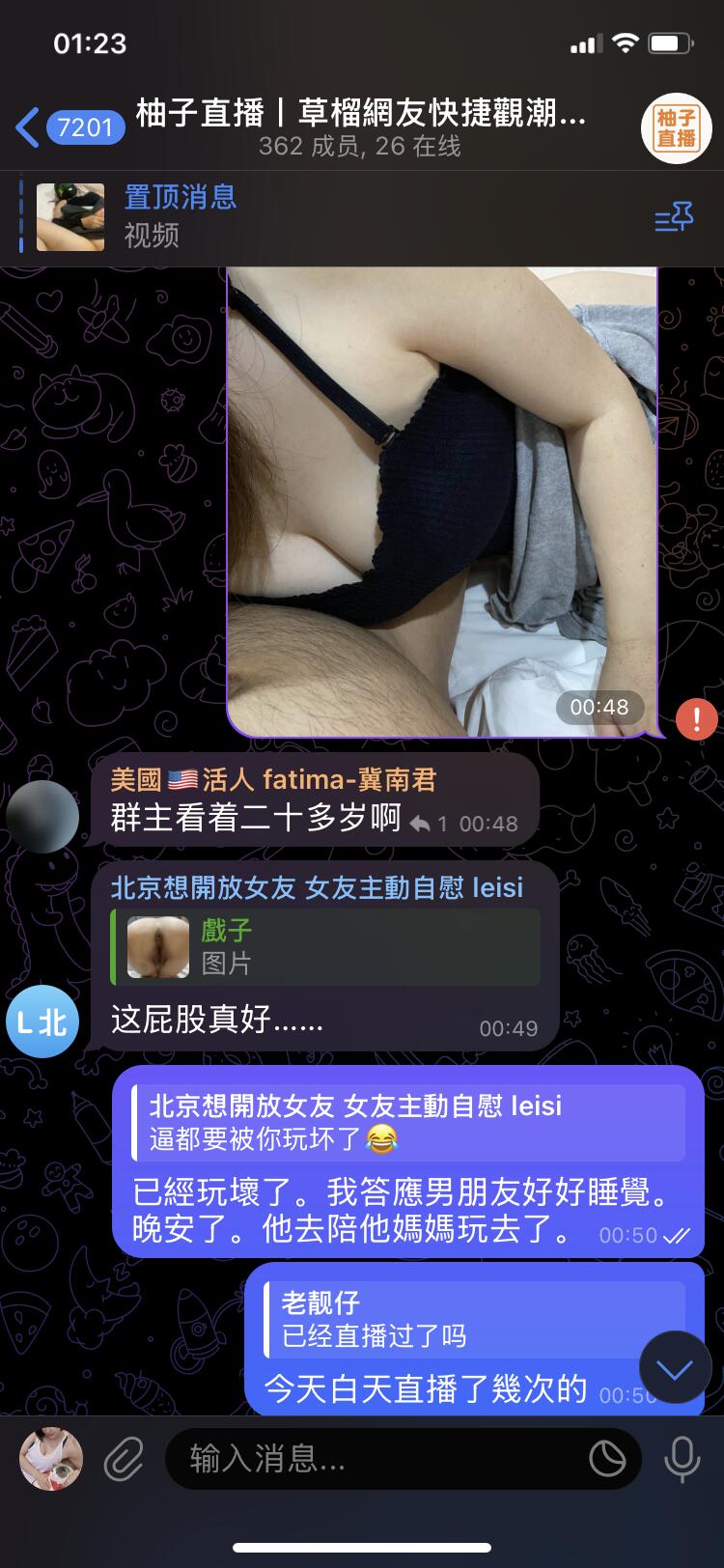Tap the red send-failed alert icon
This screenshot has width=724, height=1568.
[x=696, y=718]
